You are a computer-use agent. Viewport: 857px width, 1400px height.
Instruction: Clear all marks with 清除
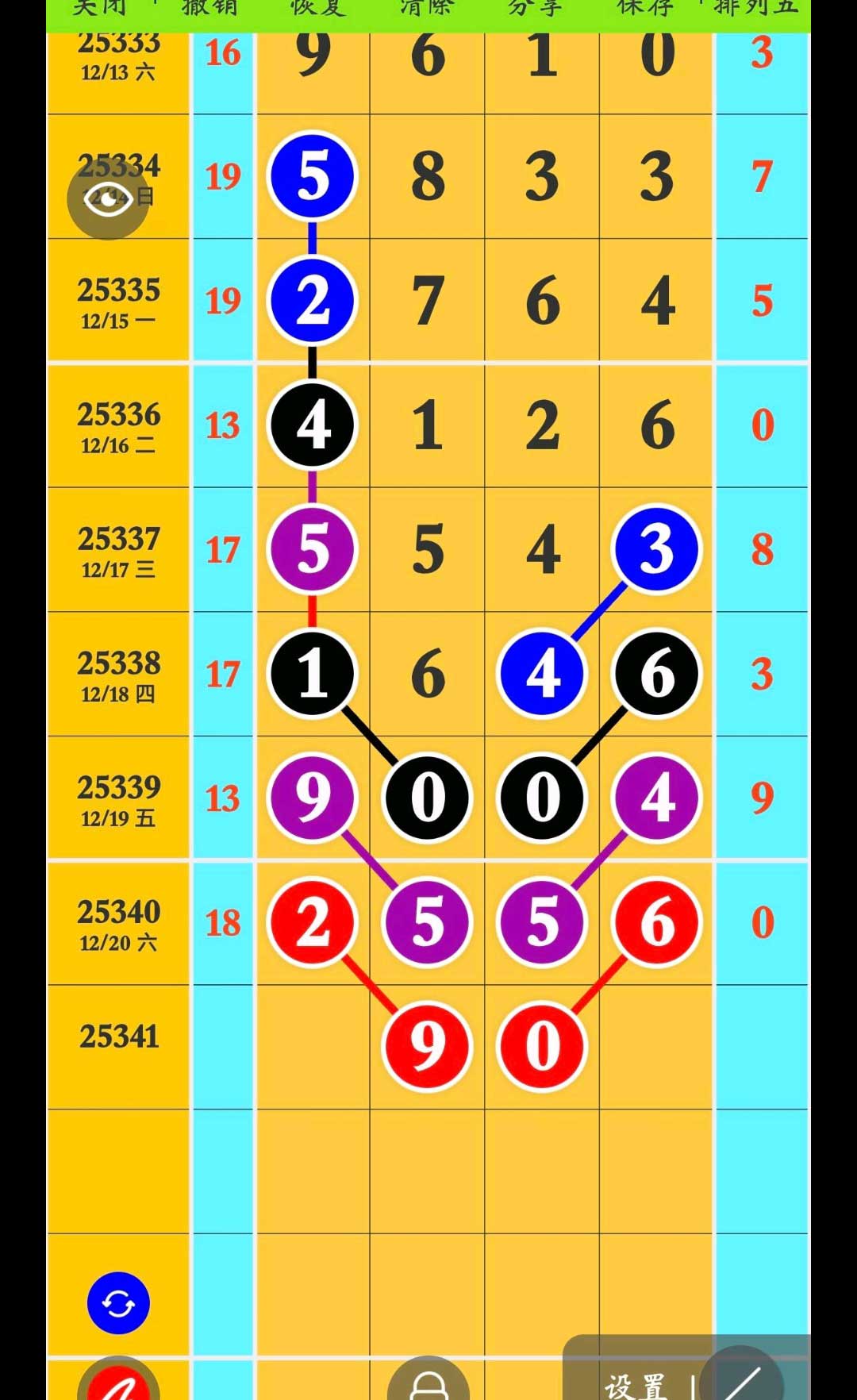point(426,8)
